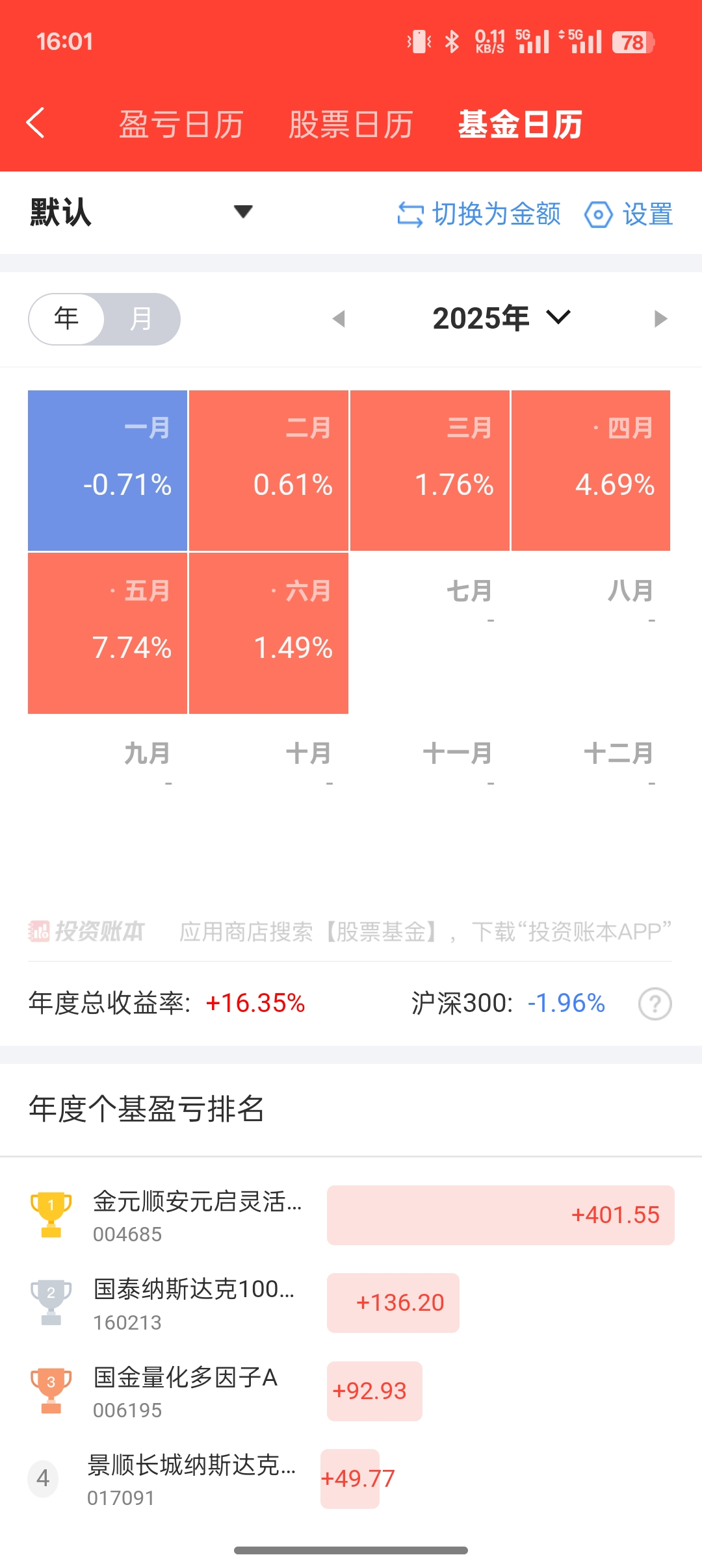Switch to the 股票日历 tab
This screenshot has width=702, height=1568.
click(x=351, y=124)
